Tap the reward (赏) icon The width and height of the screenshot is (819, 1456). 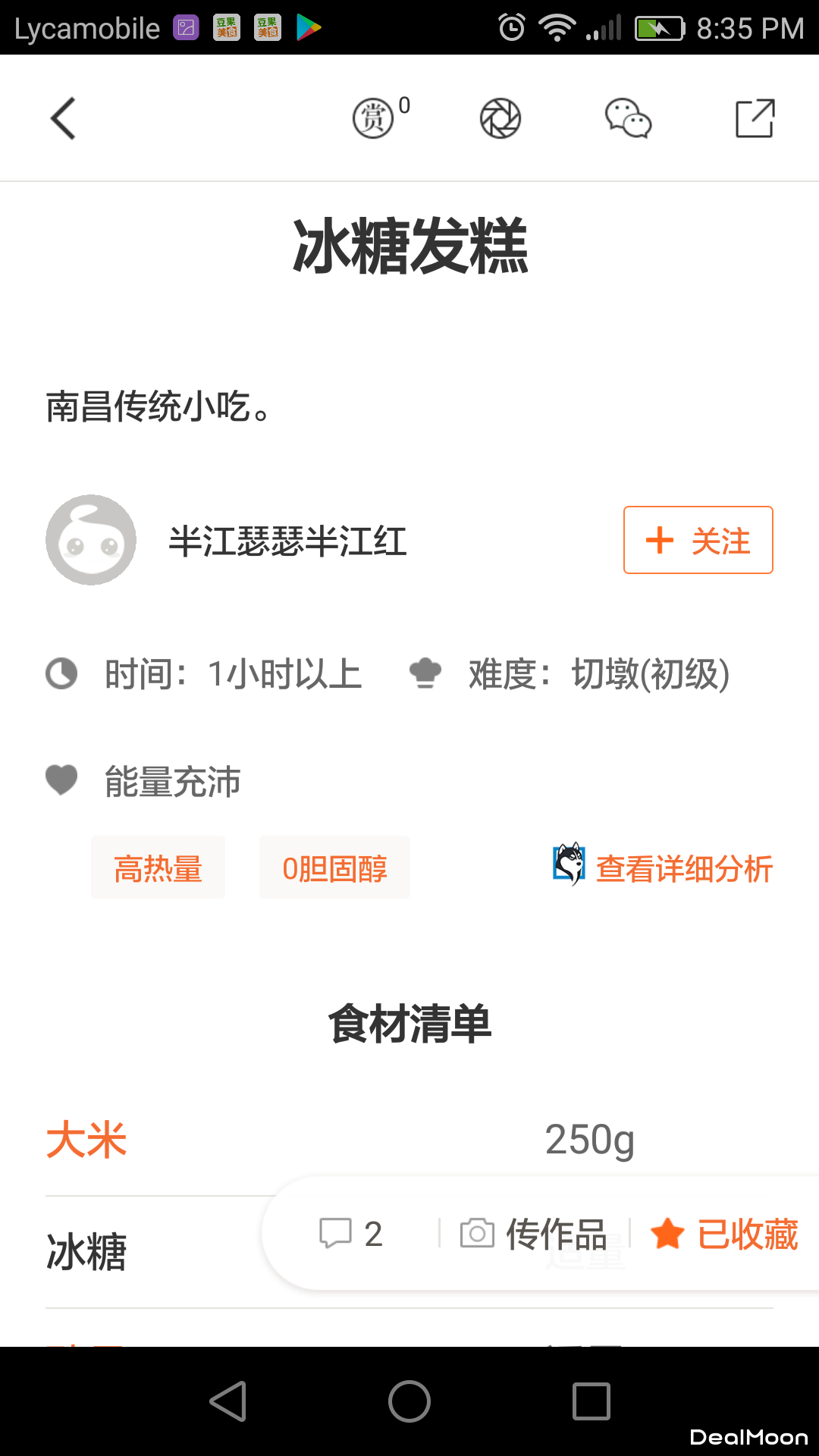(x=373, y=119)
